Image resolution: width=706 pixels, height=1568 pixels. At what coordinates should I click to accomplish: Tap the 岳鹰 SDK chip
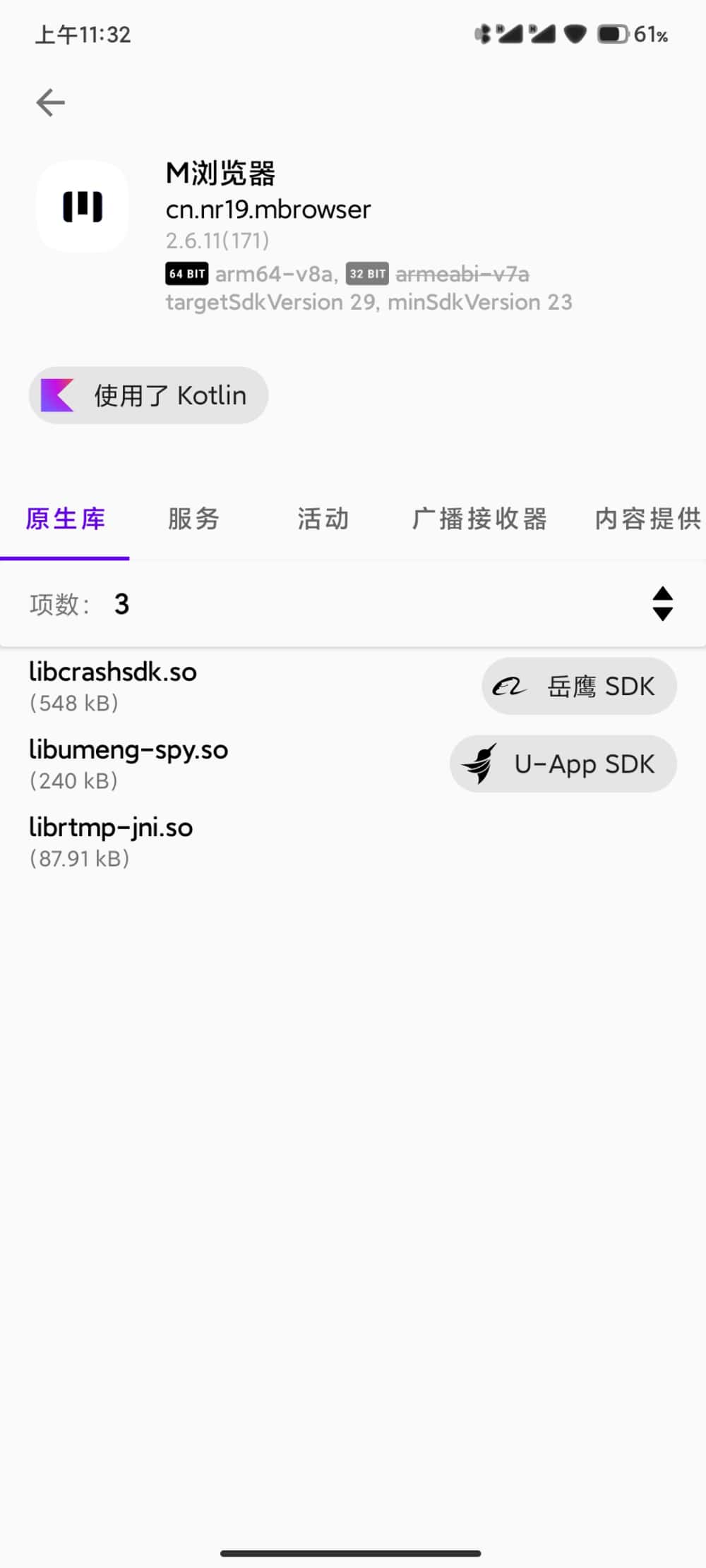[579, 686]
